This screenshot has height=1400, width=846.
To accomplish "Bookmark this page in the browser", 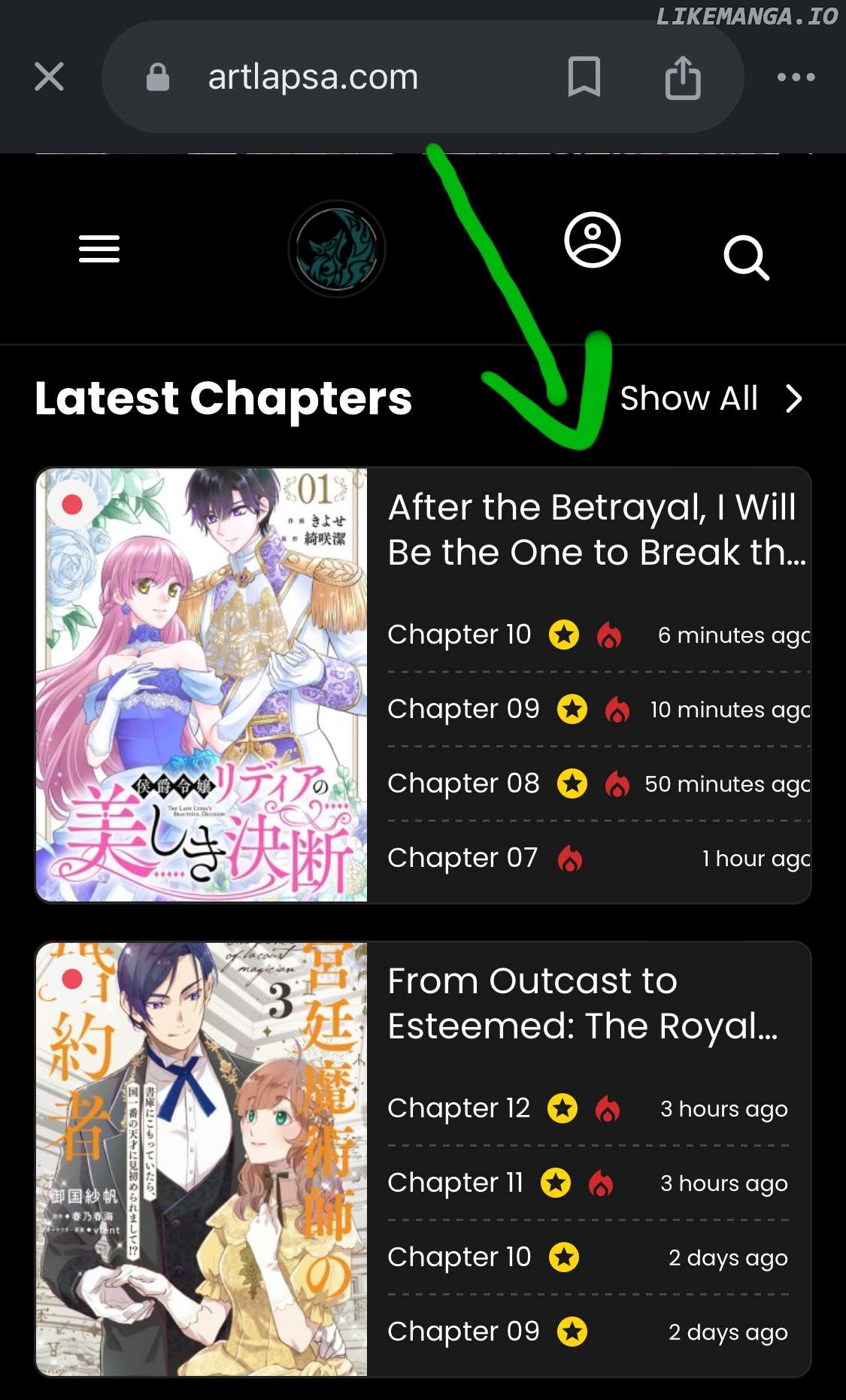I will tap(584, 77).
